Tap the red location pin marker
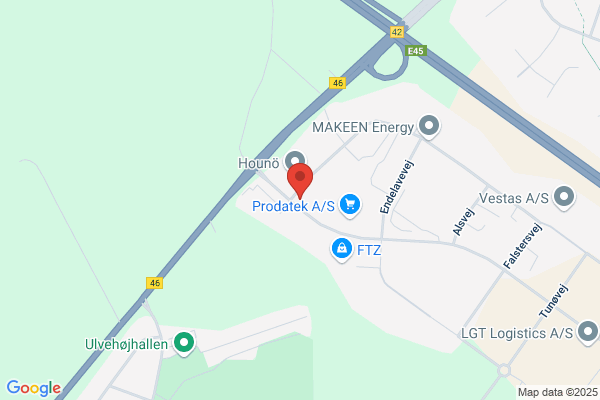 (300, 181)
